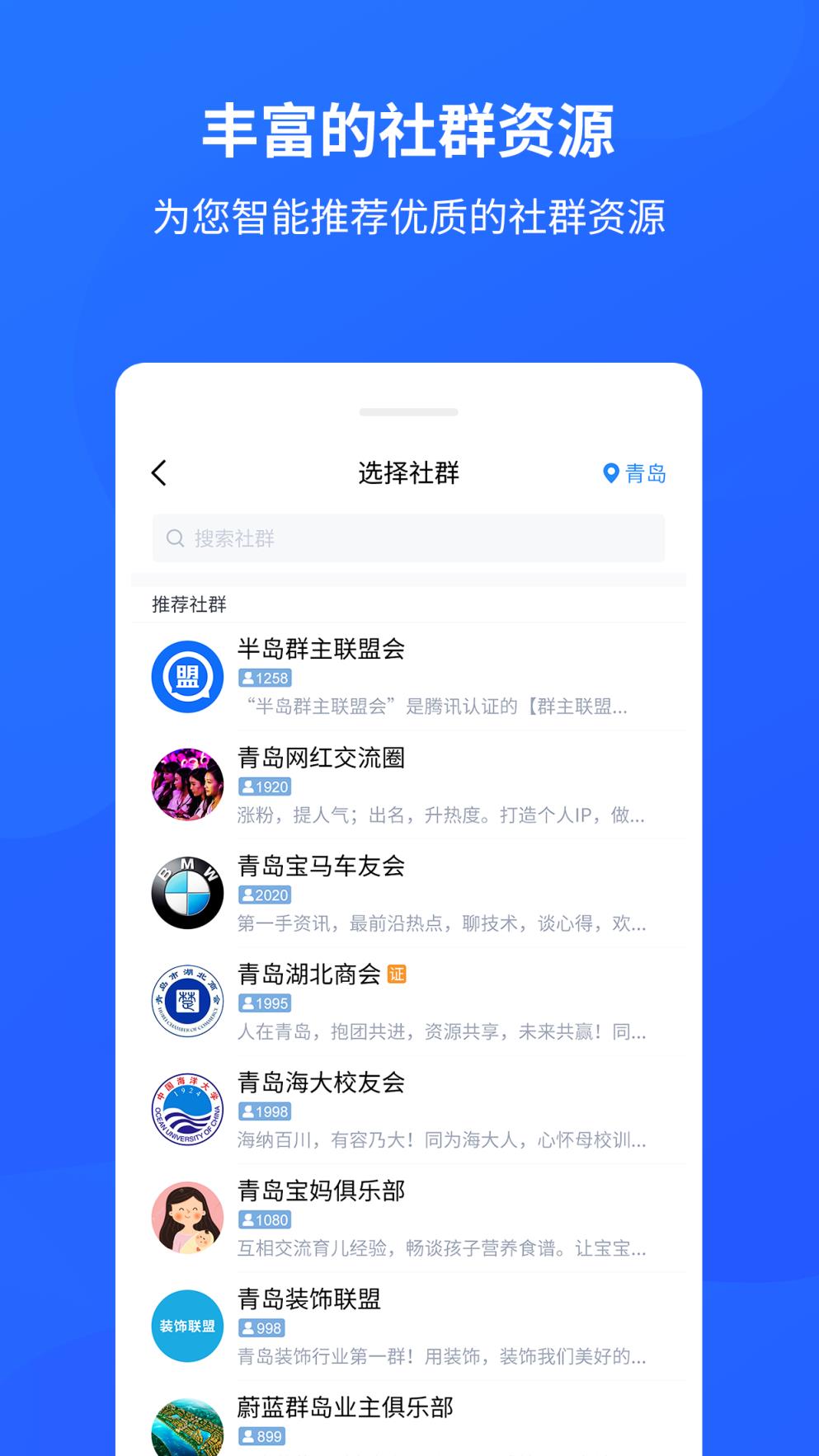The width and height of the screenshot is (819, 1456).
Task: Tap the orange 证 verification badge
Action: (396, 975)
